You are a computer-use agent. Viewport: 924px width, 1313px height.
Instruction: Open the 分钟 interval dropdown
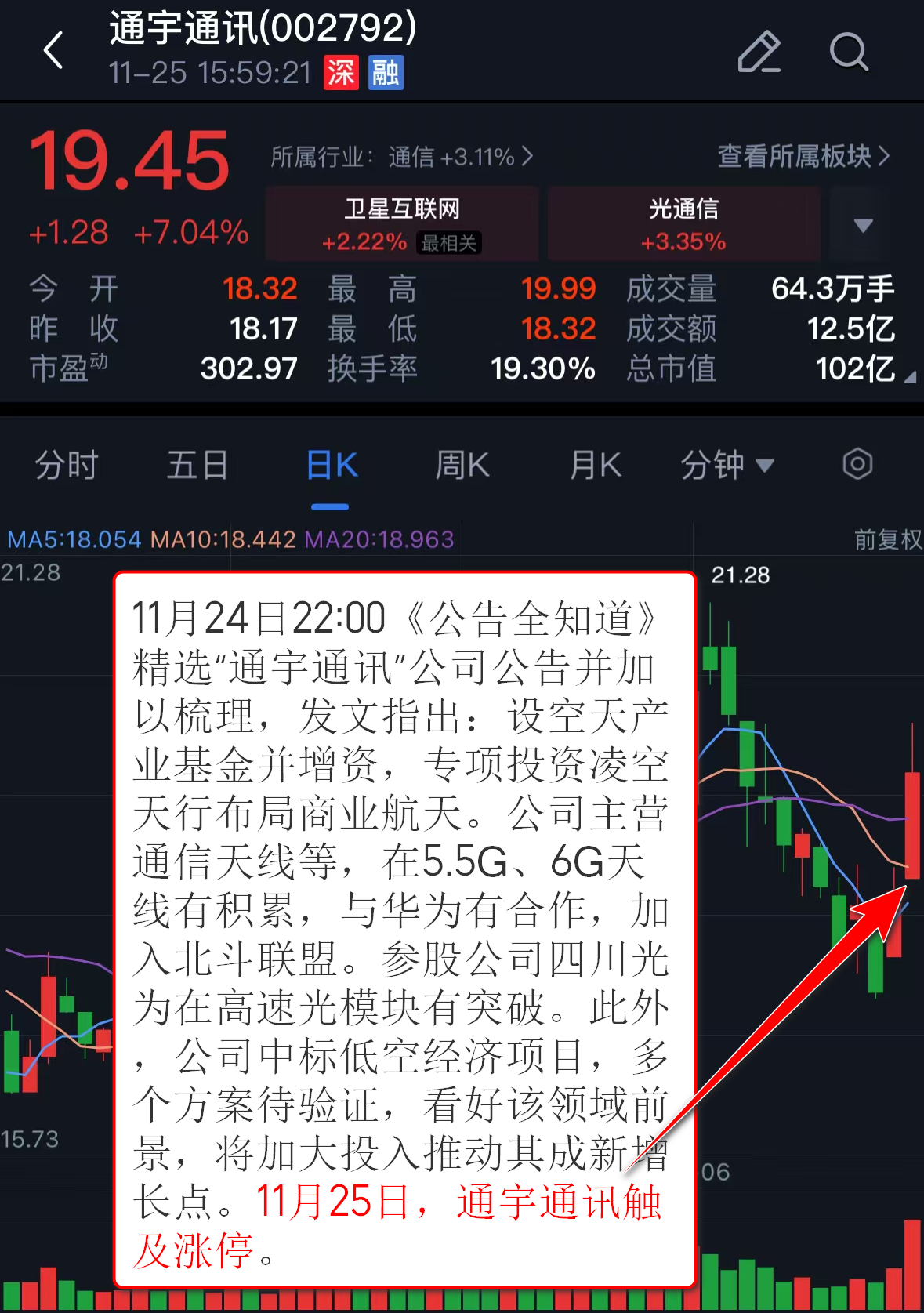coord(727,466)
